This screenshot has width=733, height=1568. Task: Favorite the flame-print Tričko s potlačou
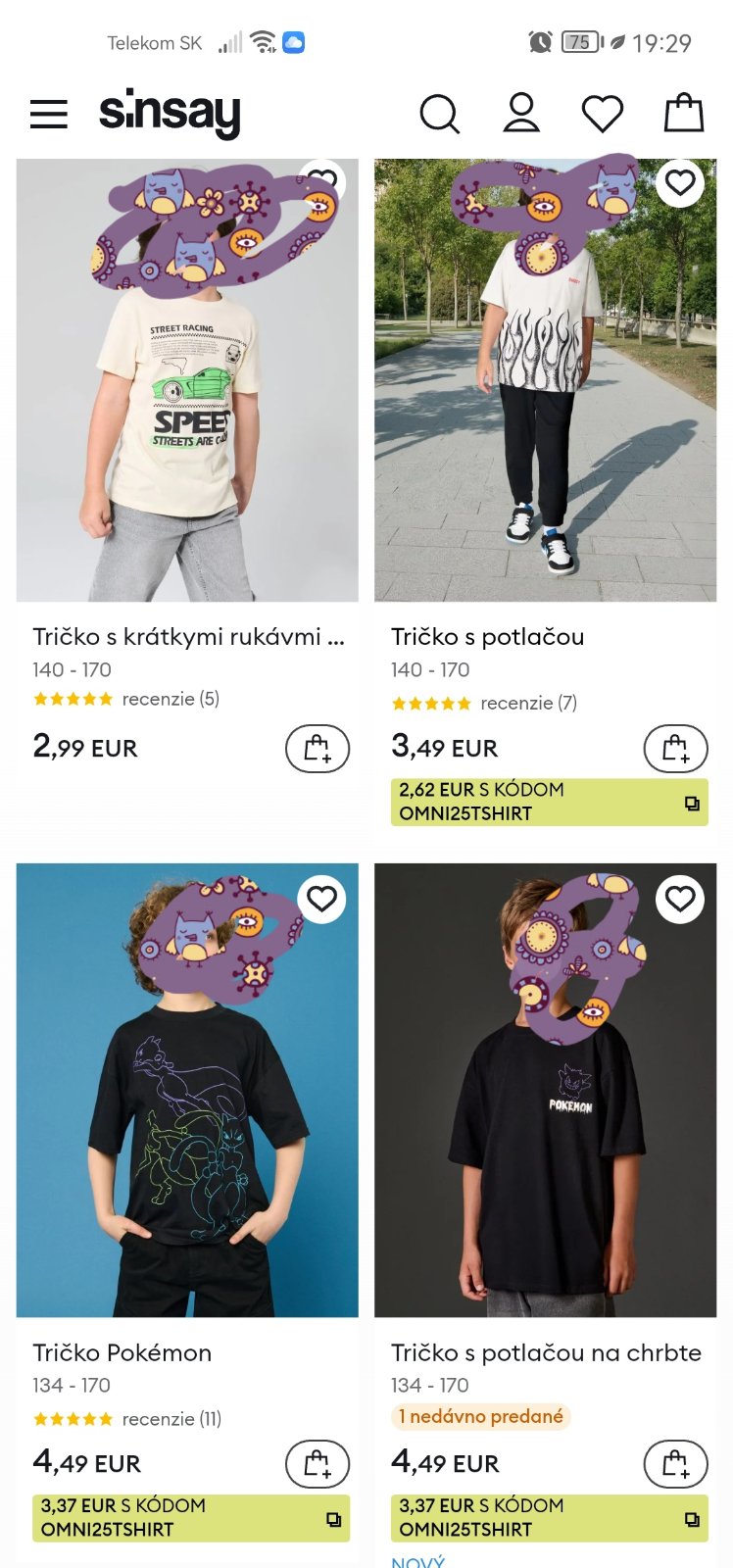[680, 182]
